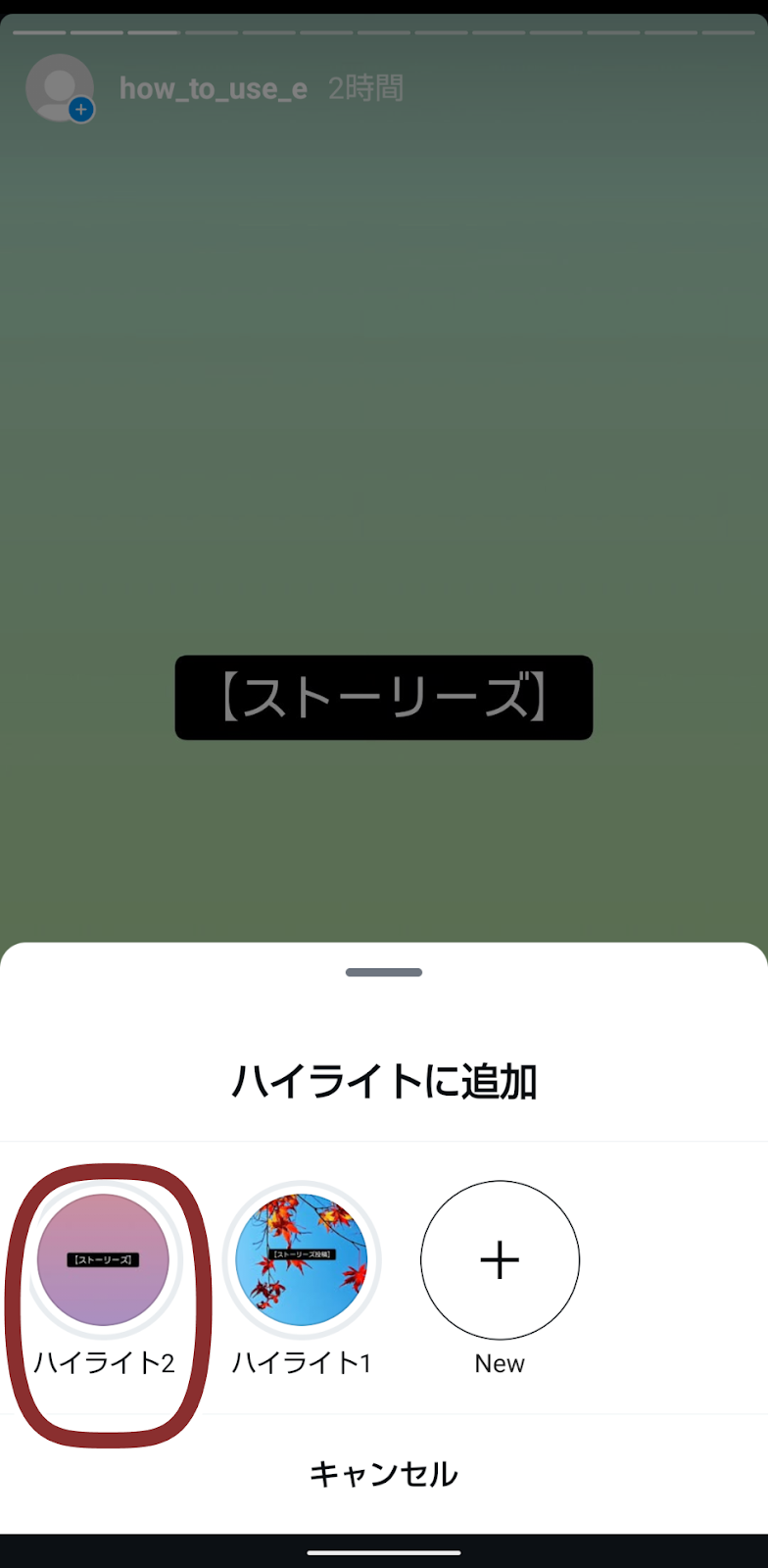Select the ハイライト2 highlight
768x1568 pixels.
[x=104, y=1260]
